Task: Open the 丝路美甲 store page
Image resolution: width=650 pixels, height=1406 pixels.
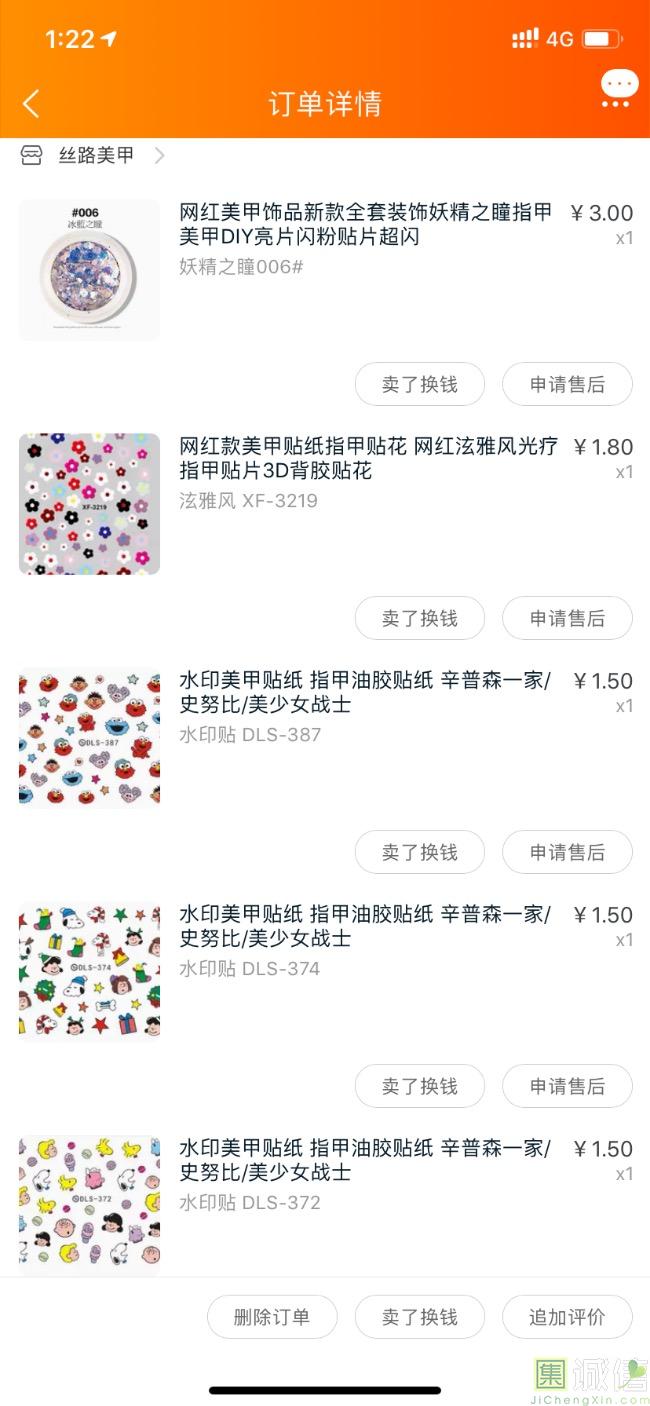Action: tap(96, 155)
